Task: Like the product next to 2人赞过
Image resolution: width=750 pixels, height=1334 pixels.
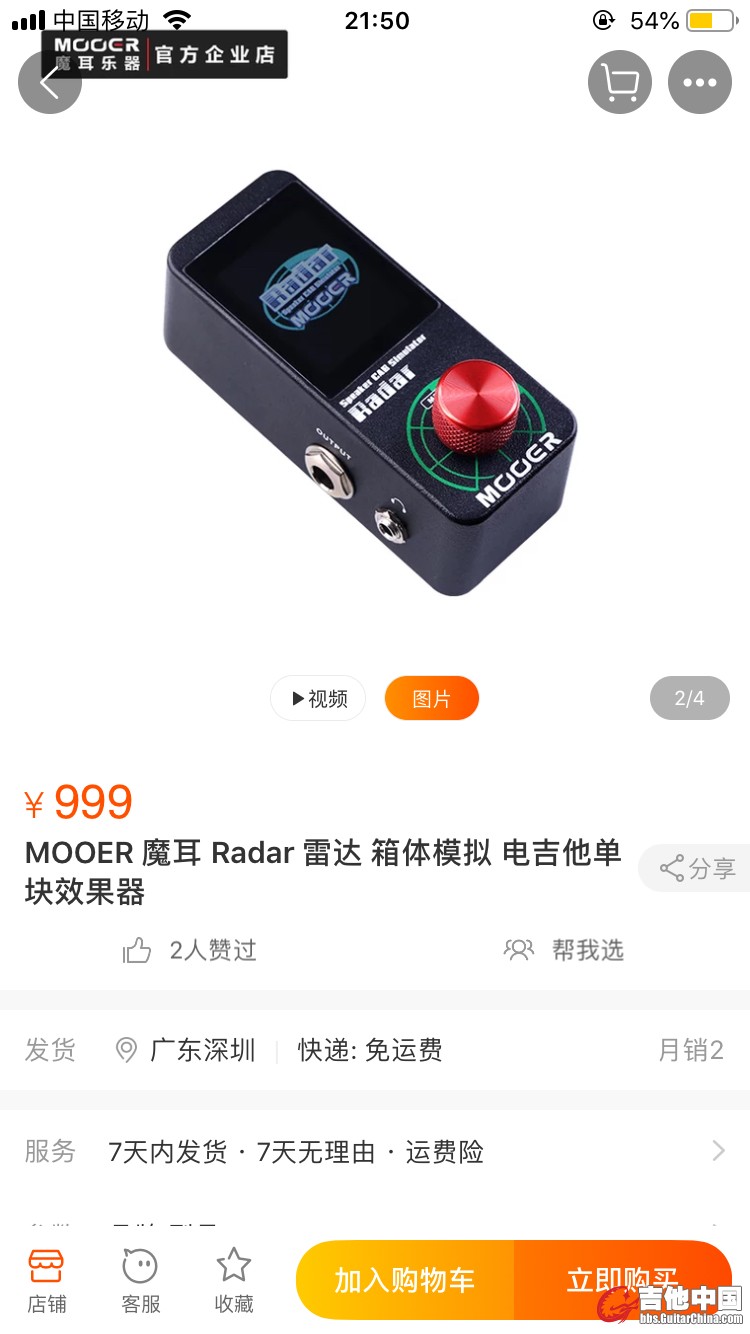Action: pyautogui.click(x=137, y=950)
